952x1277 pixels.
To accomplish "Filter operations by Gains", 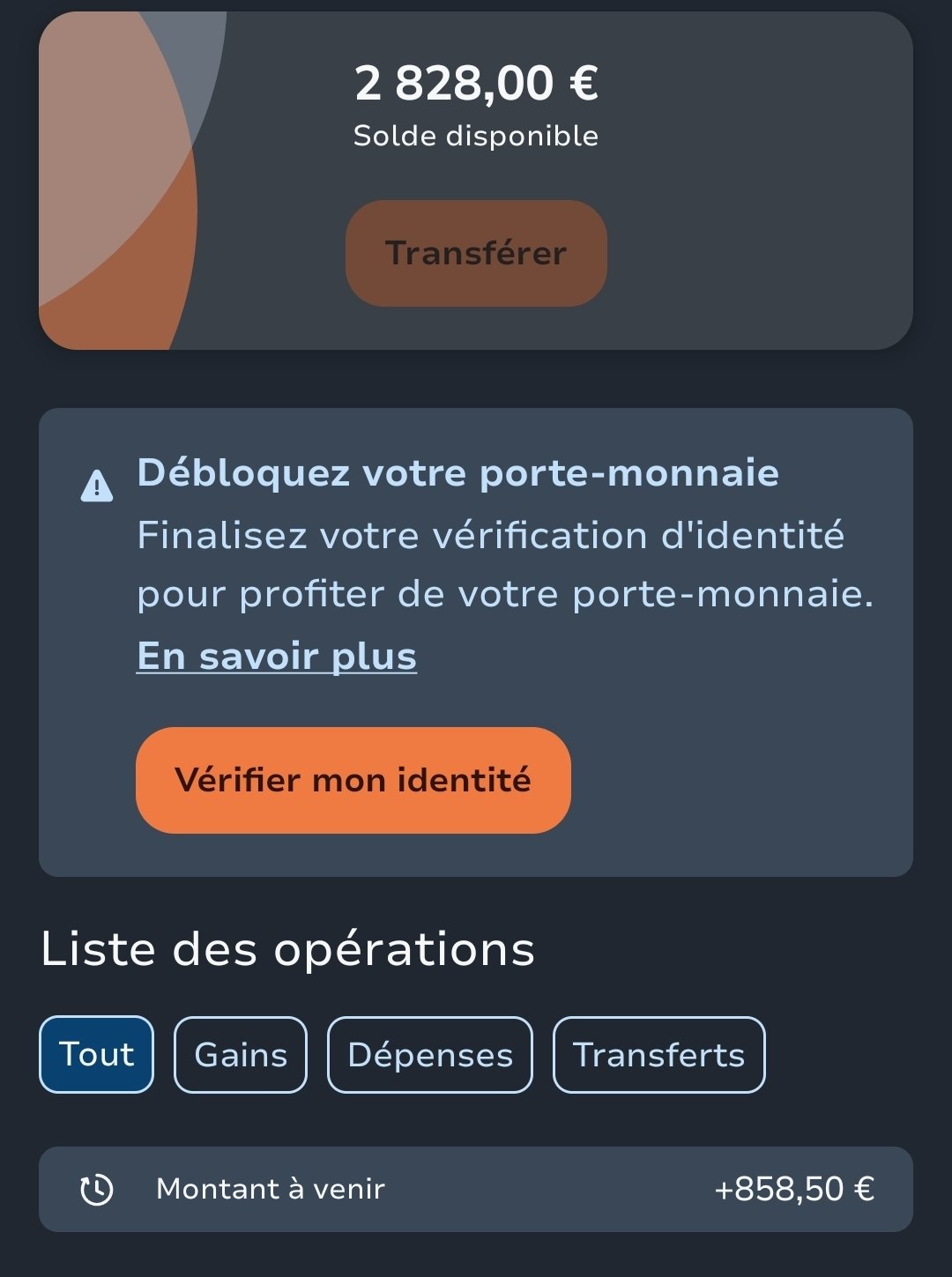I will click(x=241, y=1055).
